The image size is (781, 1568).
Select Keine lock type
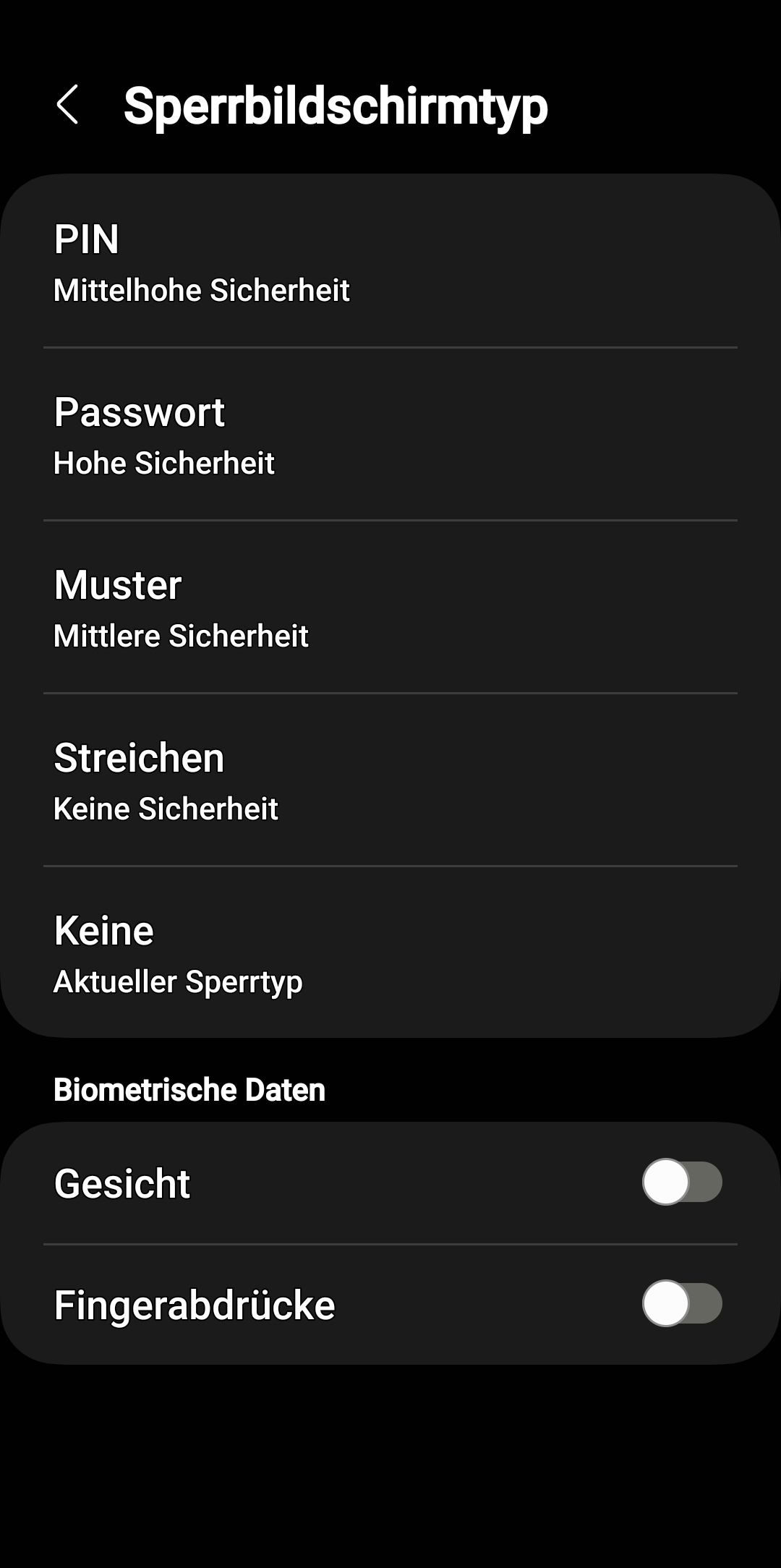[x=390, y=953]
